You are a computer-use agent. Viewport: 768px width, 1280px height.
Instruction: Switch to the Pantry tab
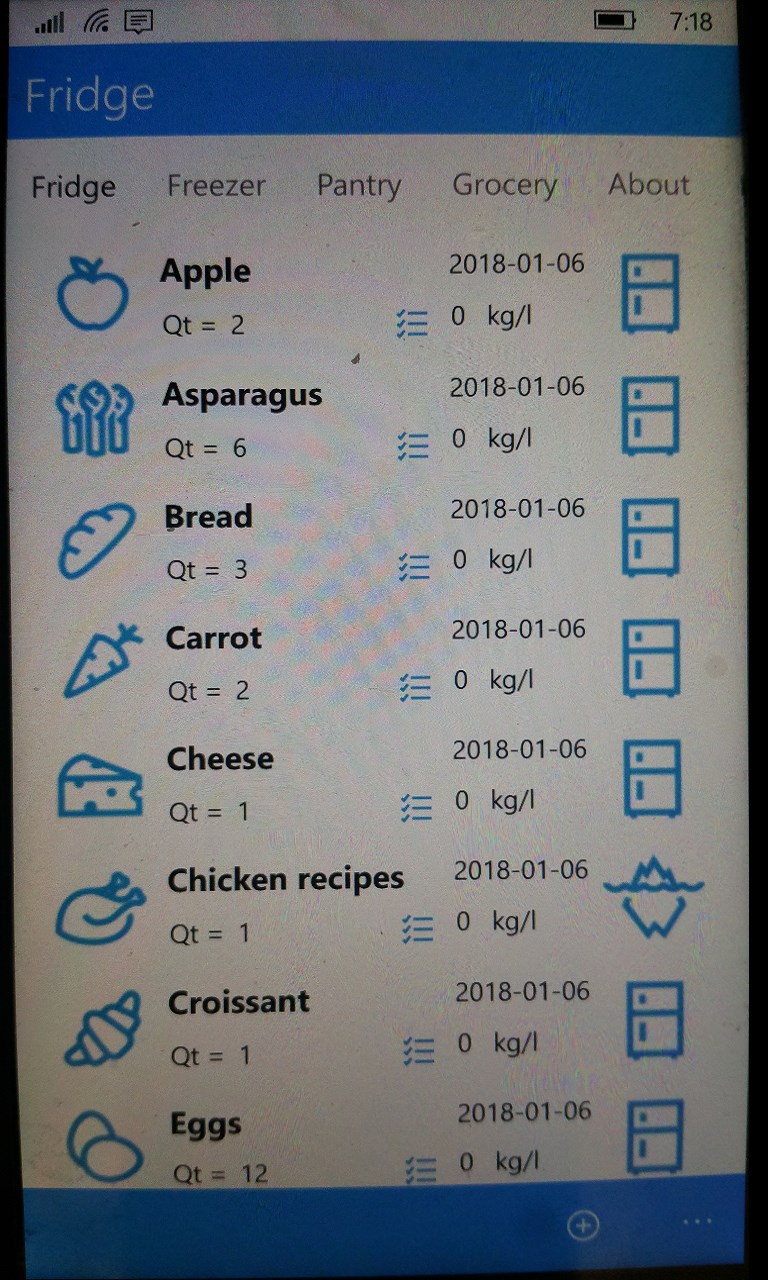pyautogui.click(x=358, y=185)
